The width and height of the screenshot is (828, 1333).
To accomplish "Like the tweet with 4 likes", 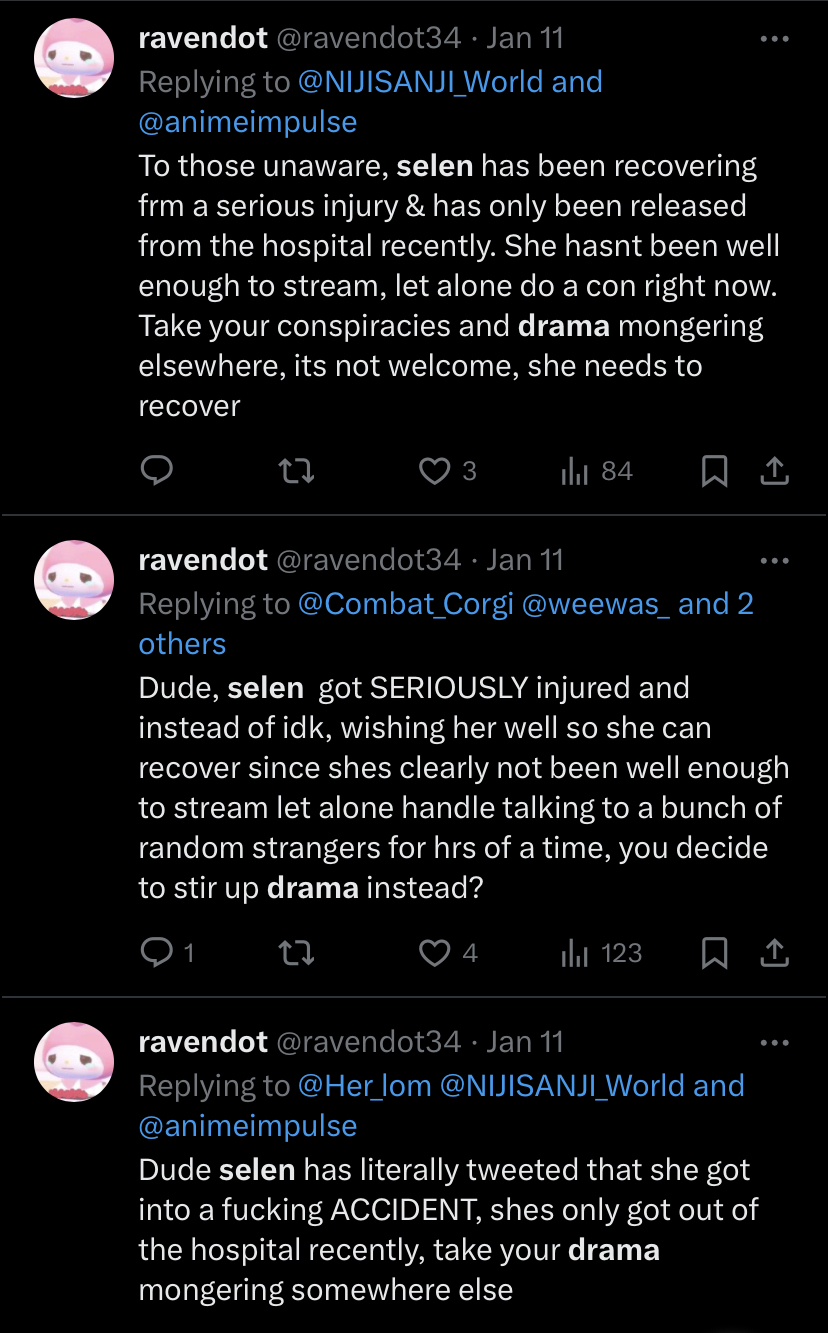I will [x=435, y=953].
